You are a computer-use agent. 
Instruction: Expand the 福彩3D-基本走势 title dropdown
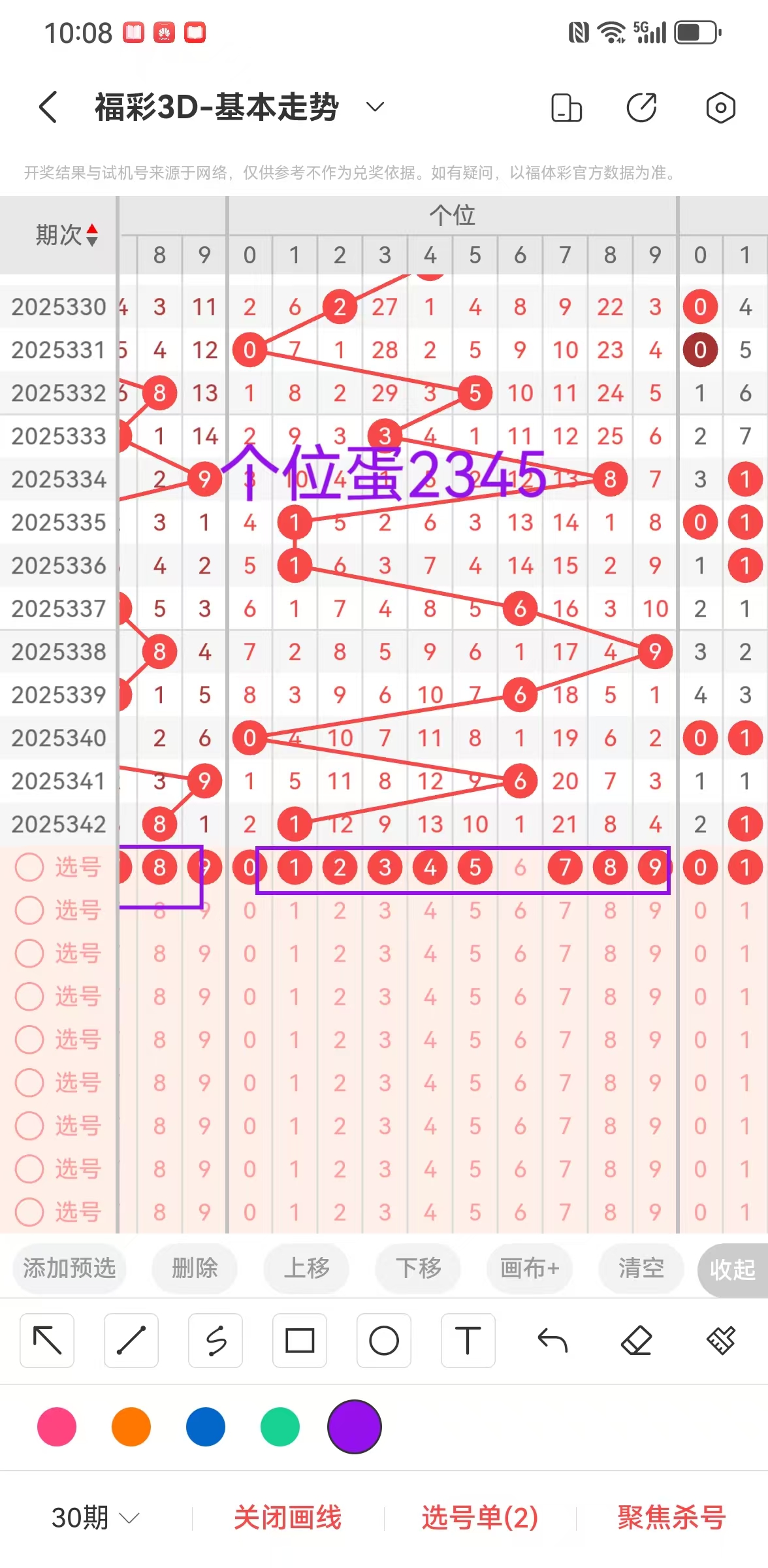tap(374, 106)
